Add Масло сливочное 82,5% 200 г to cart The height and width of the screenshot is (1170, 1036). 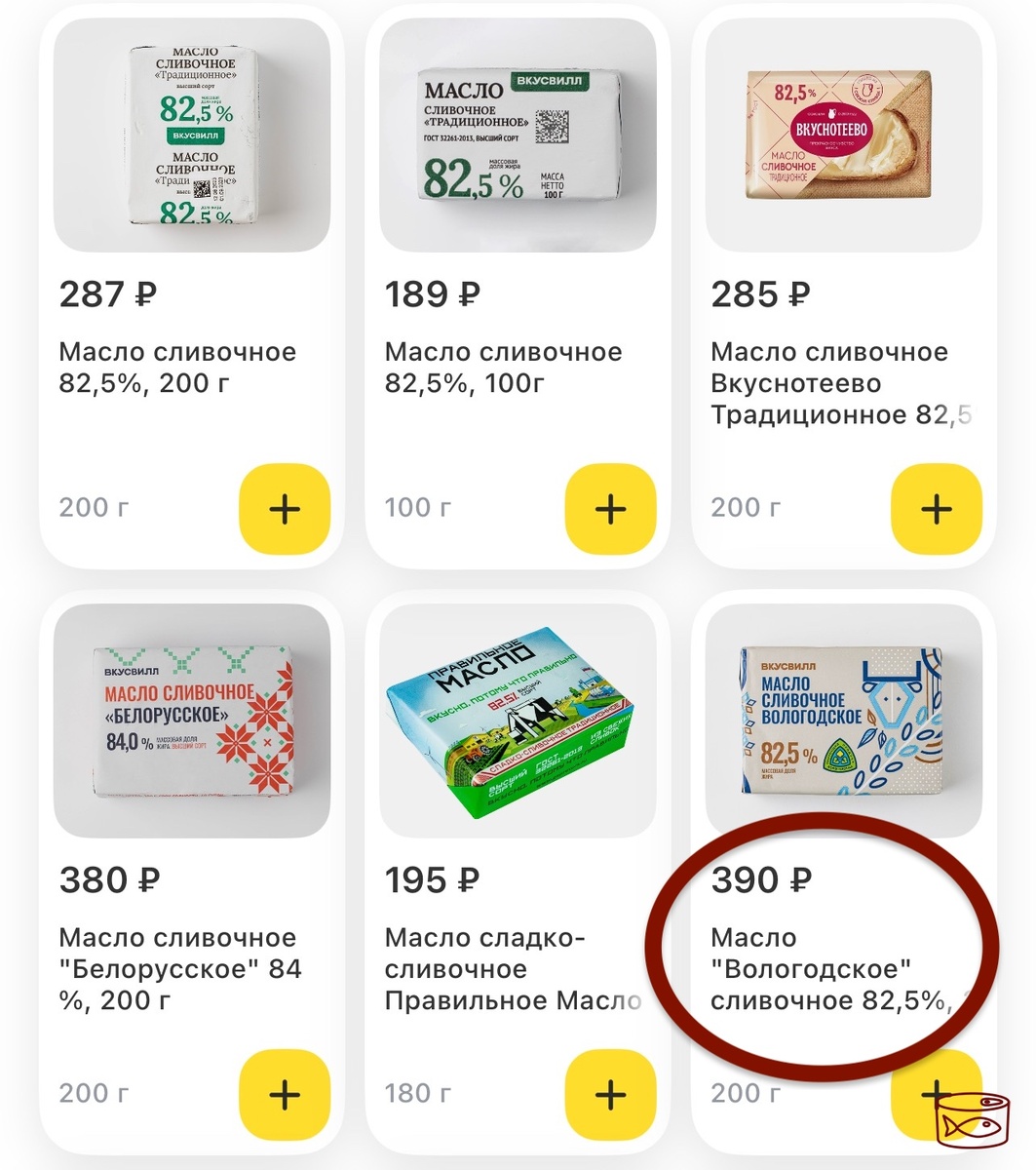coord(284,508)
